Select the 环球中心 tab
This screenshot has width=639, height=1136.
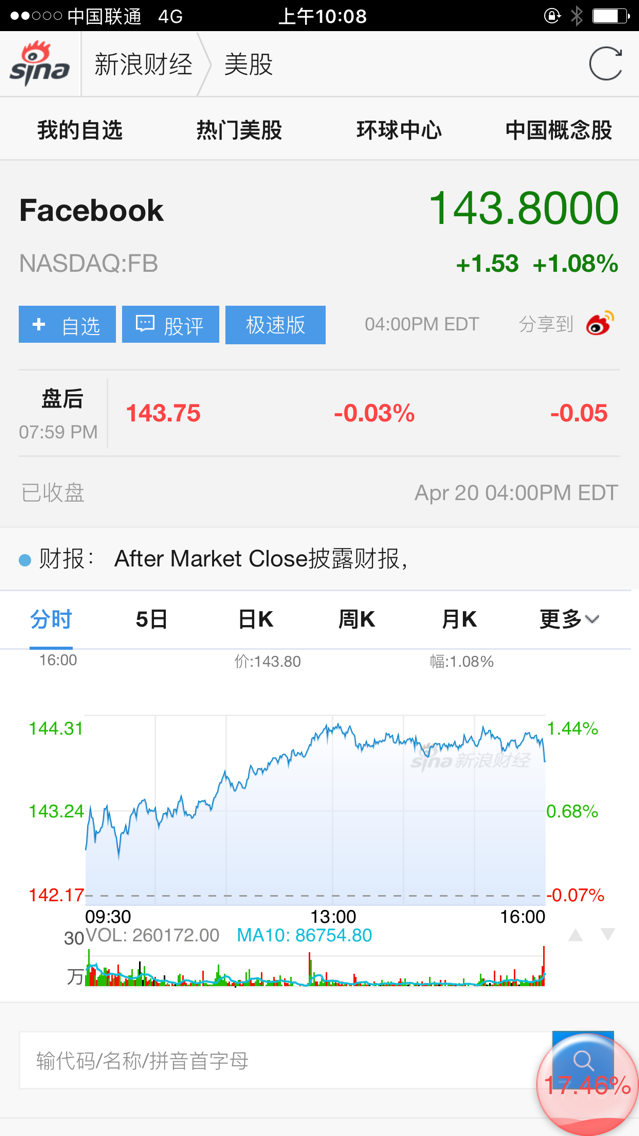click(399, 130)
